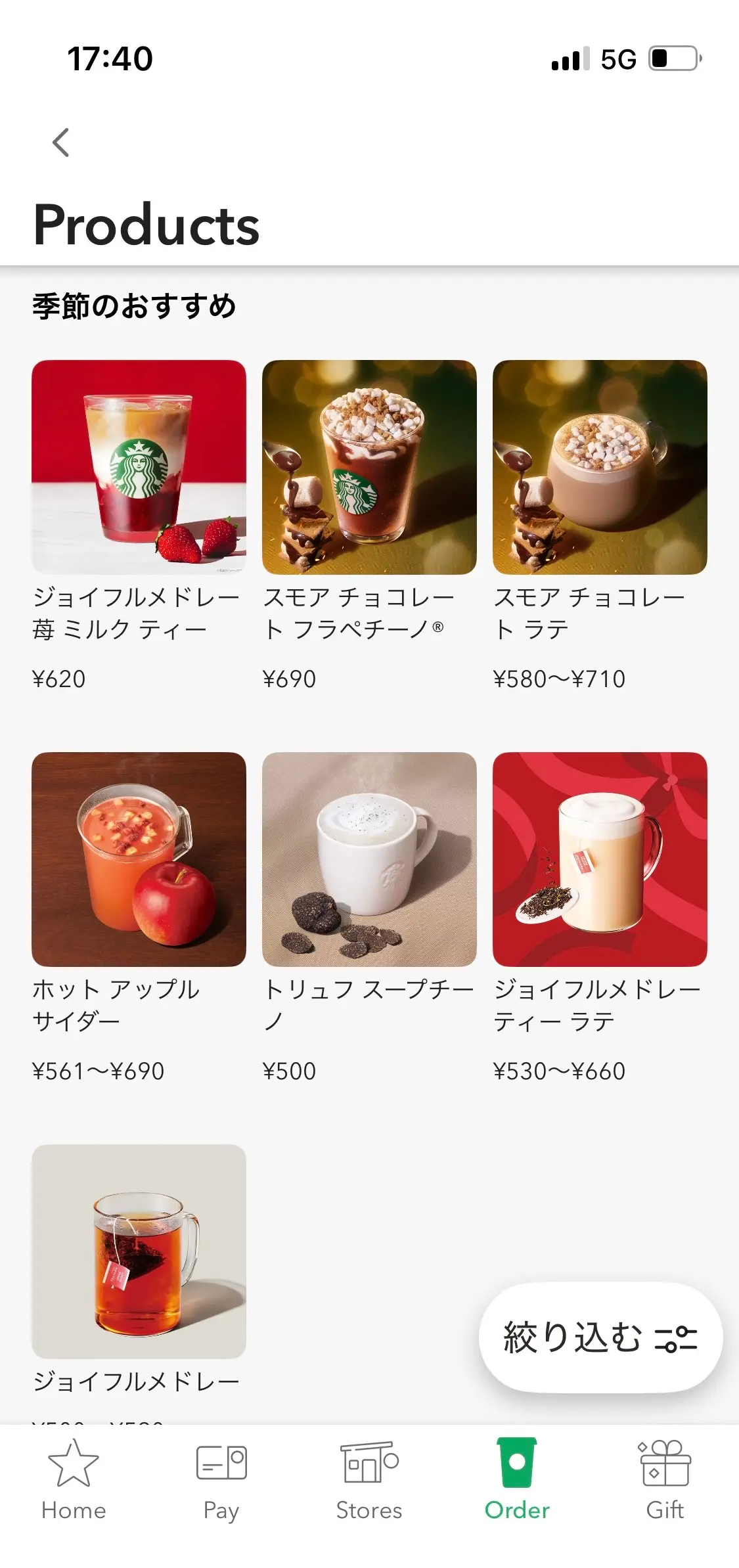Screen dimensions: 739x1568
Task: View スモア チョコレート ラテ details
Action: [x=600, y=467]
